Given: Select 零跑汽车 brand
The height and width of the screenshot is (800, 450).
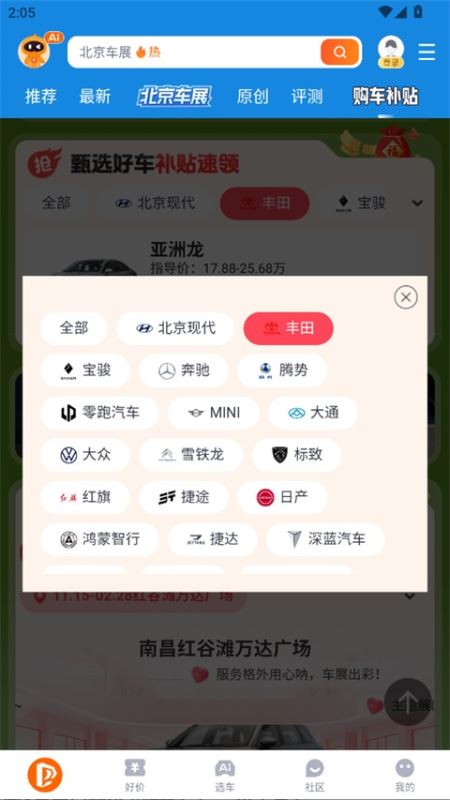Looking at the screenshot, I should (99, 412).
